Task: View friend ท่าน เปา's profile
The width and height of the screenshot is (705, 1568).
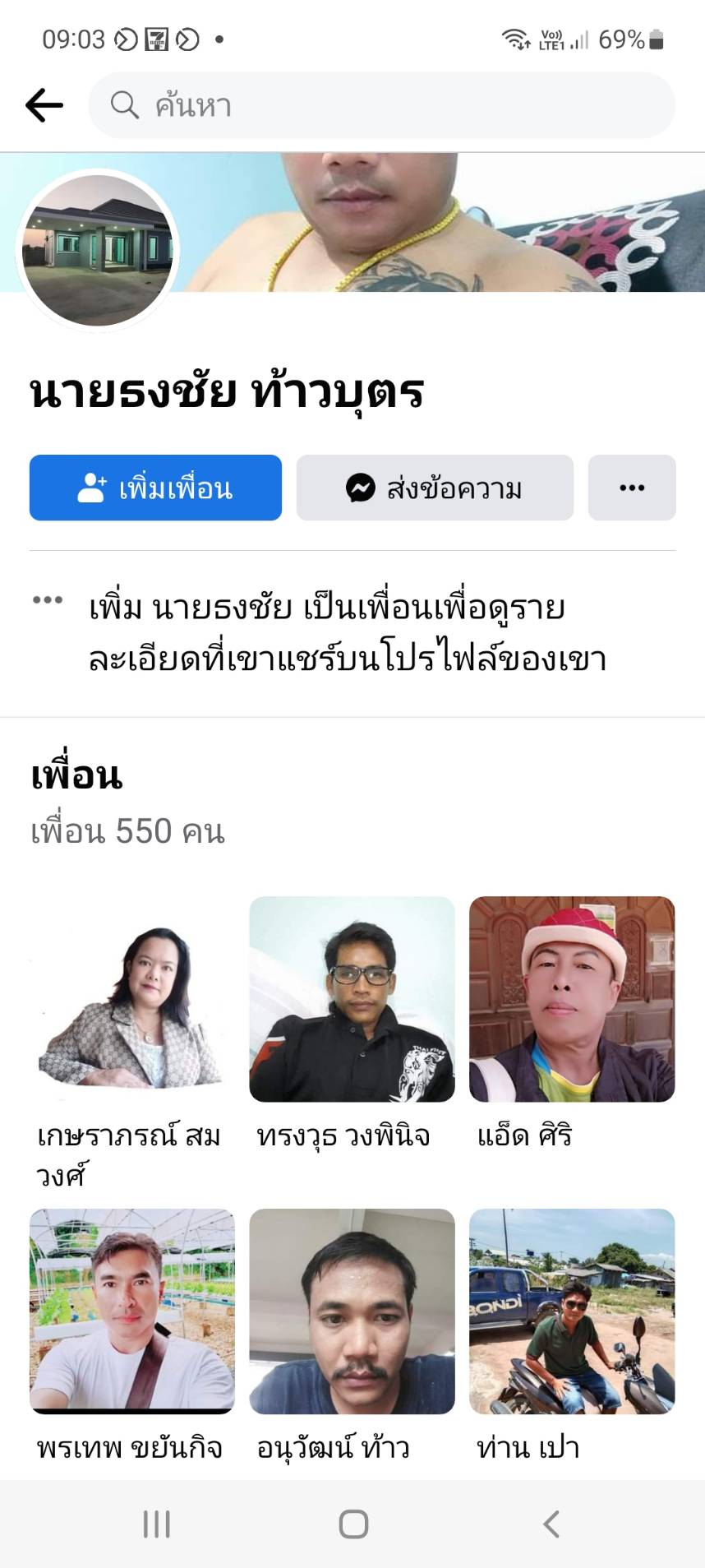Action: 572,1311
